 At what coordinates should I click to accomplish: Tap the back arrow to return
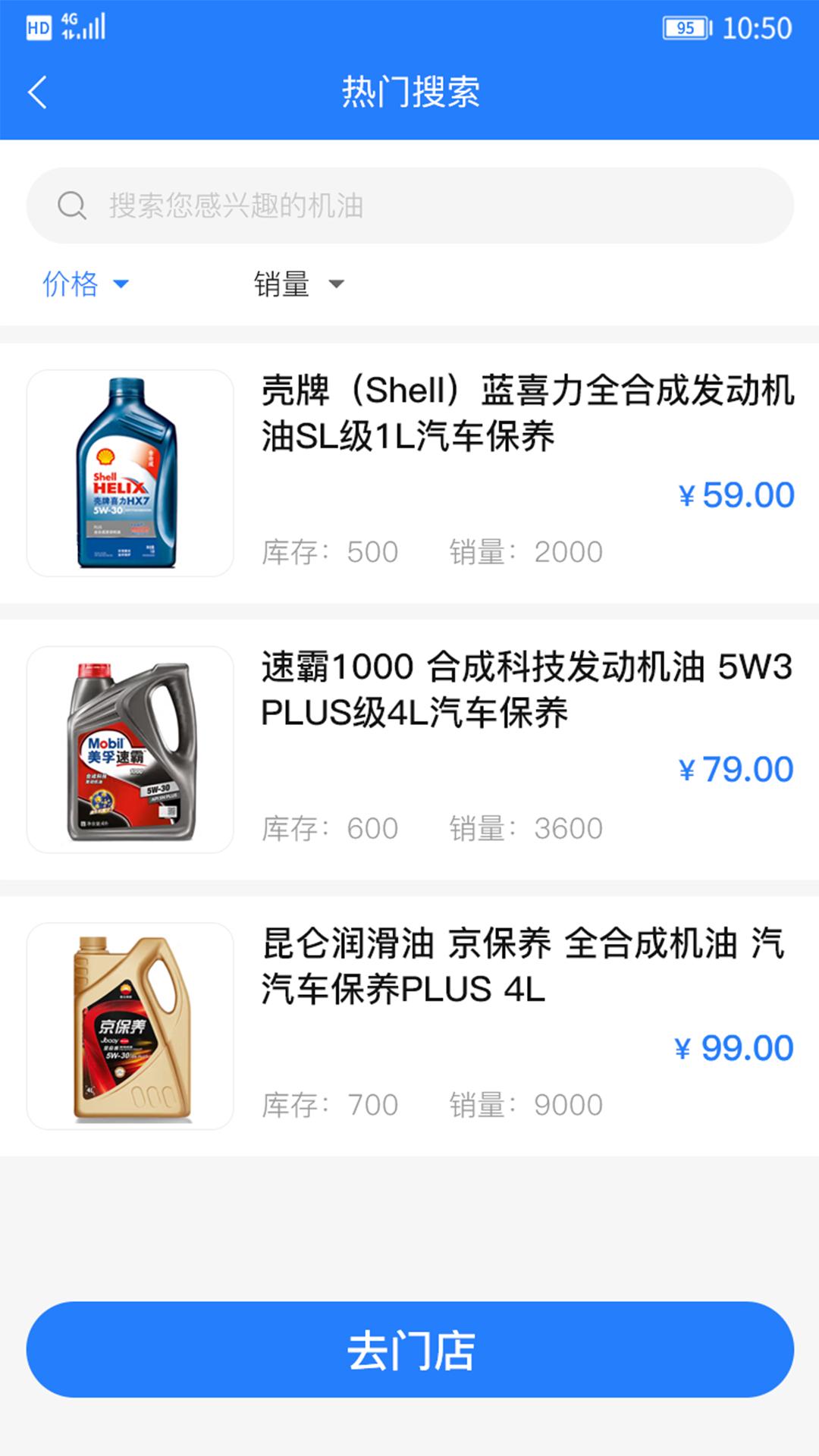37,91
